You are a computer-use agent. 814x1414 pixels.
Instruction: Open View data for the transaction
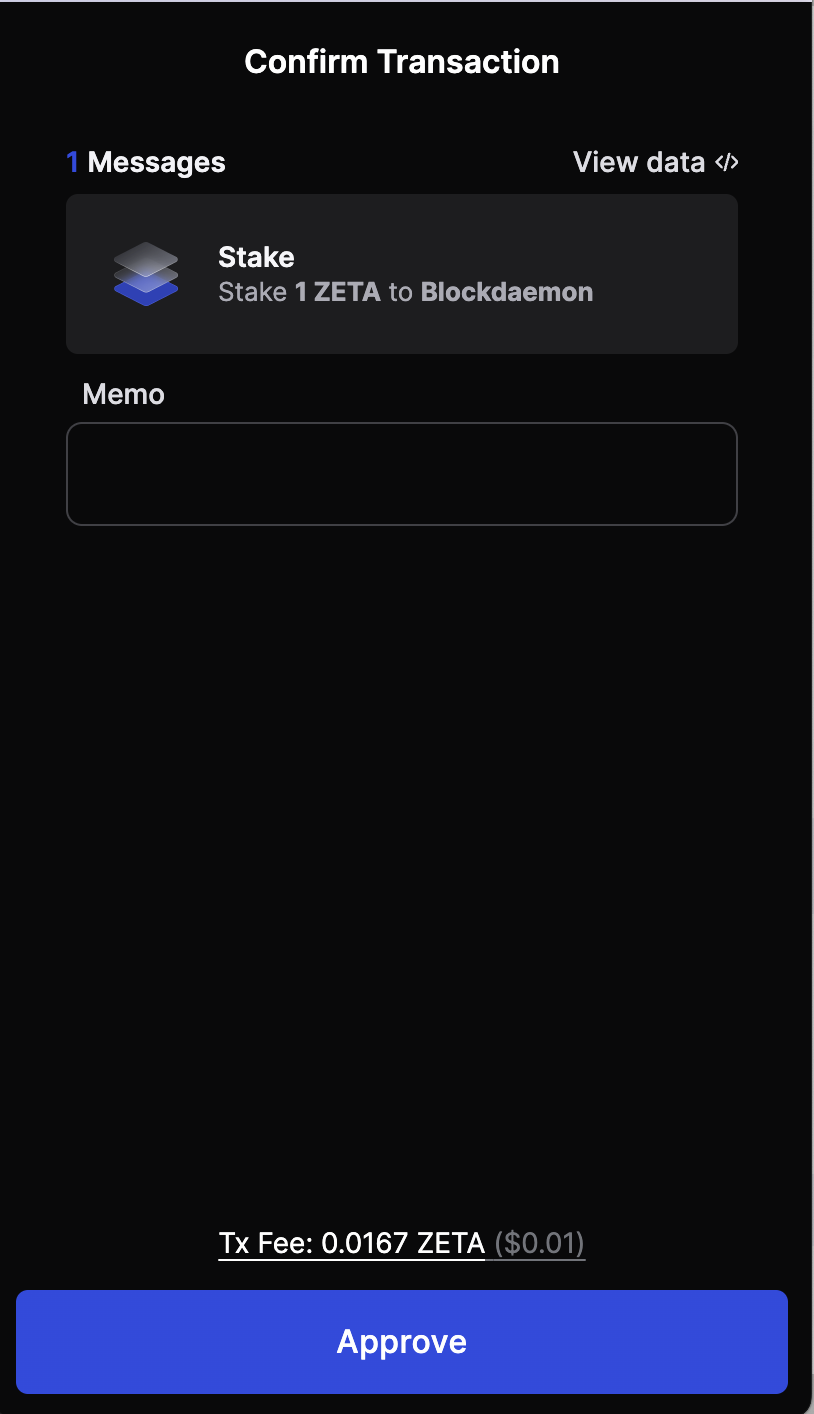(x=655, y=162)
